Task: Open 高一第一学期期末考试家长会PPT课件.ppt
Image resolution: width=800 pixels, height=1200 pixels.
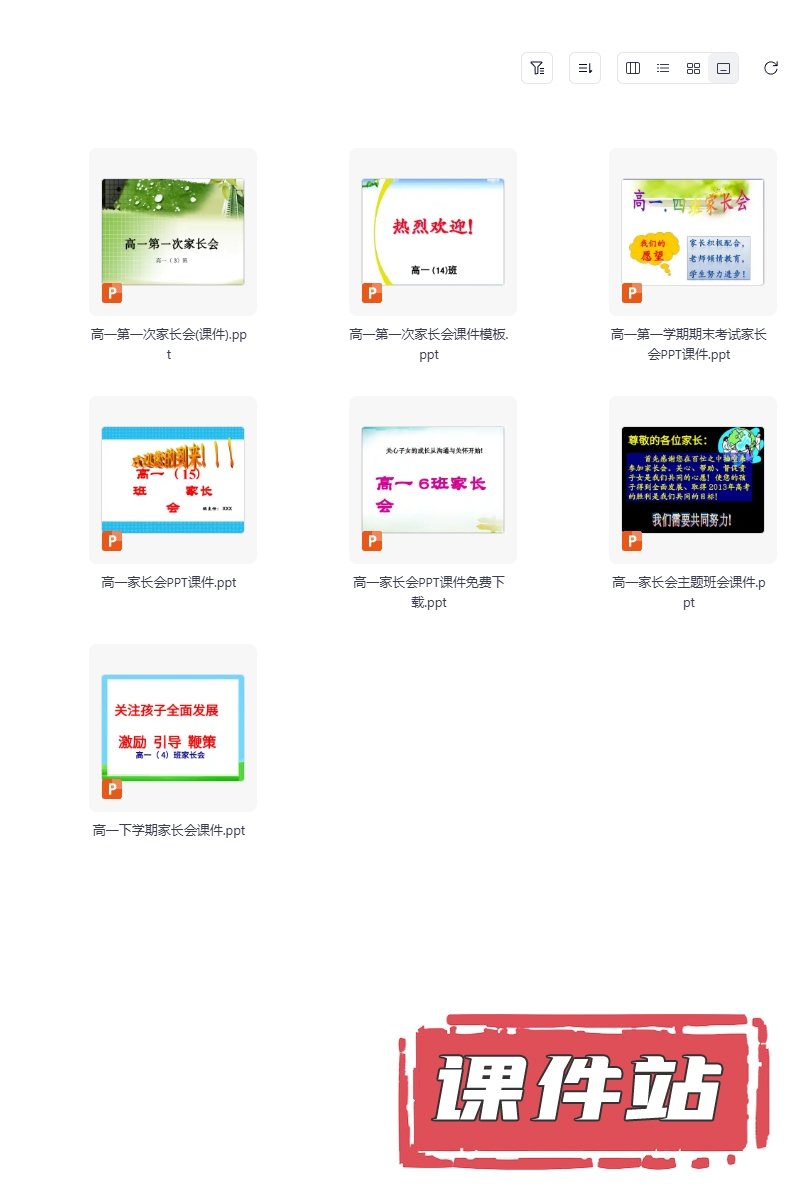Action: [x=693, y=232]
